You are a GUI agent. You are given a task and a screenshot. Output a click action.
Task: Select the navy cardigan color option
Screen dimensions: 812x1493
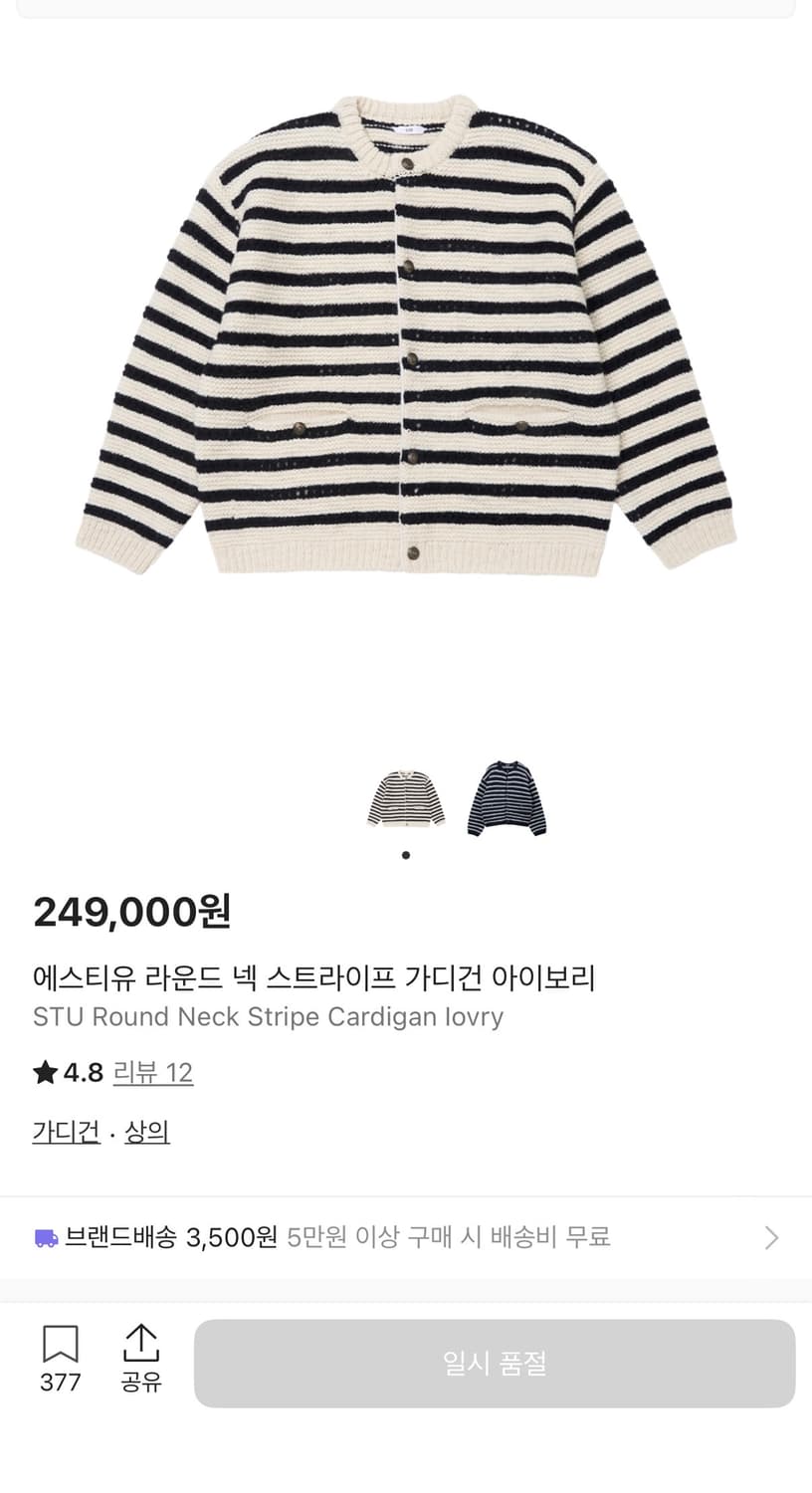click(x=506, y=798)
